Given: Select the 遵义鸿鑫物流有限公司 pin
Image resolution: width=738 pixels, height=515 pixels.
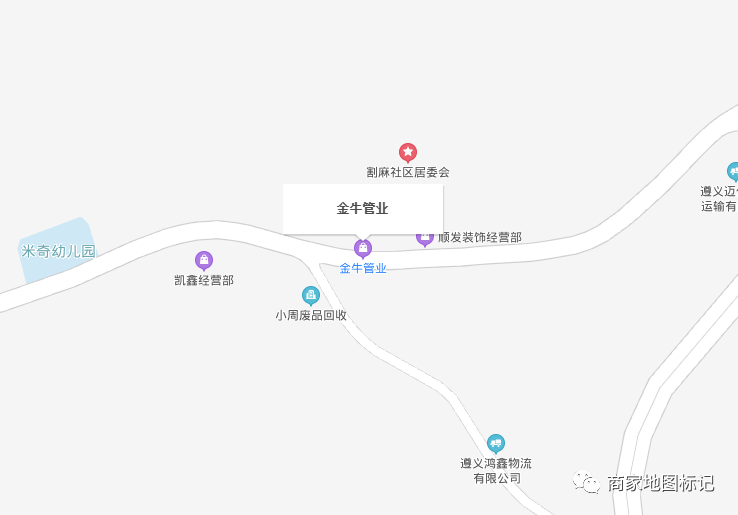Looking at the screenshot, I should coord(496,443).
